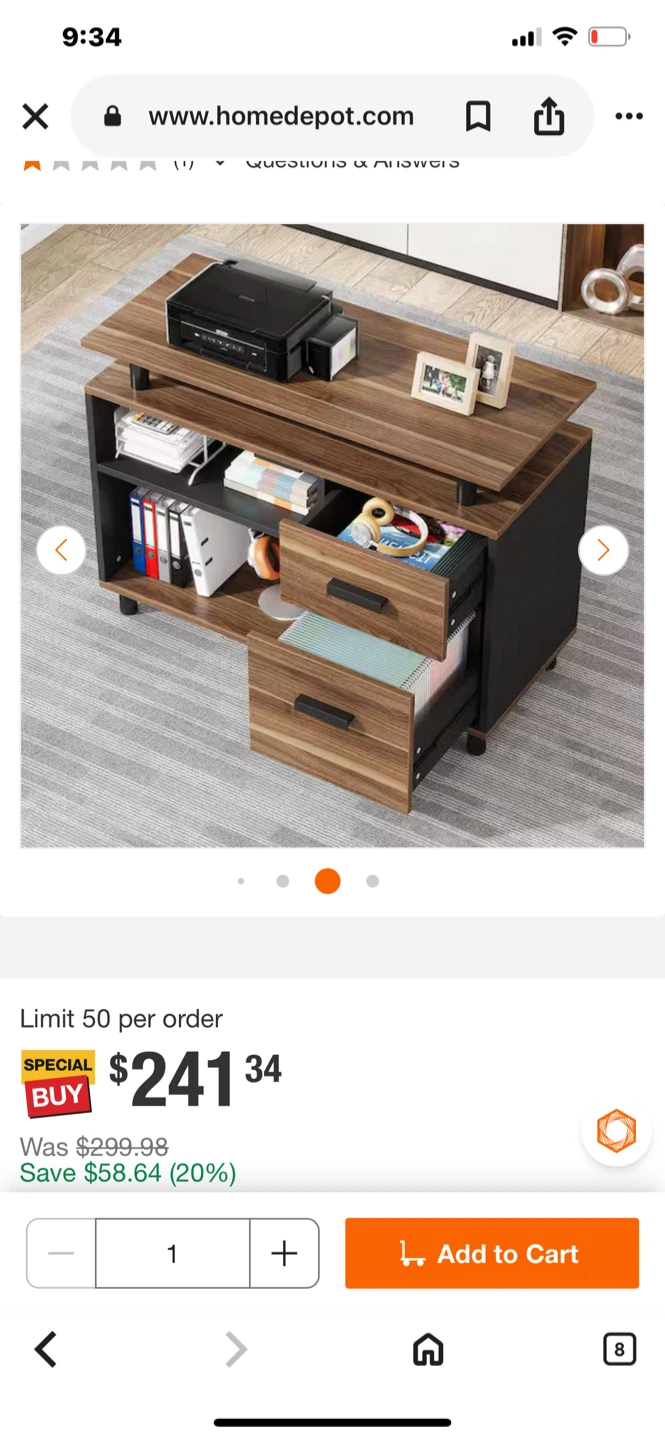Image resolution: width=665 pixels, height=1440 pixels.
Task: Increase the quantity by one
Action: click(x=284, y=1253)
